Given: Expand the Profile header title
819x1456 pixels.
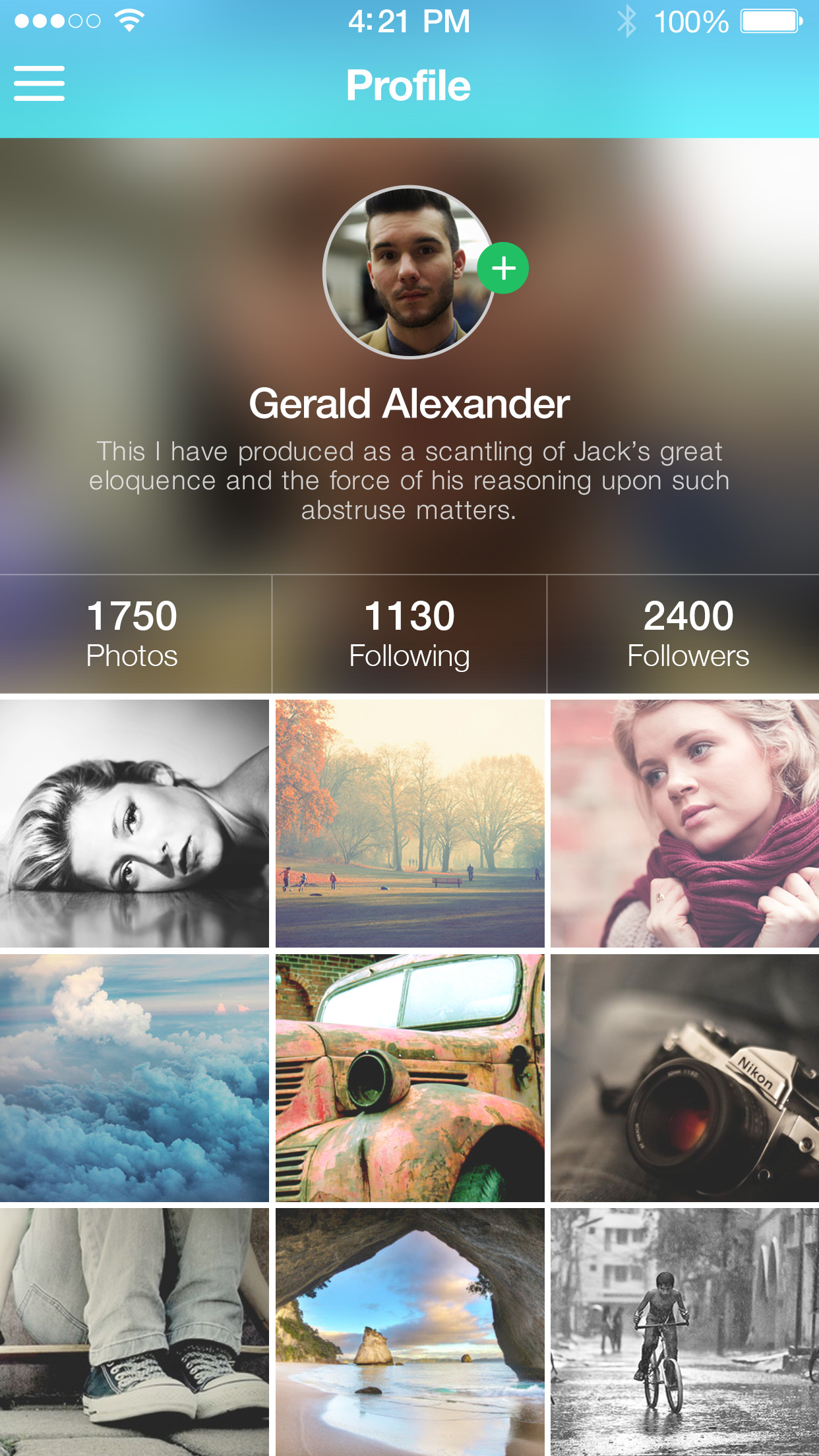Looking at the screenshot, I should point(409,84).
